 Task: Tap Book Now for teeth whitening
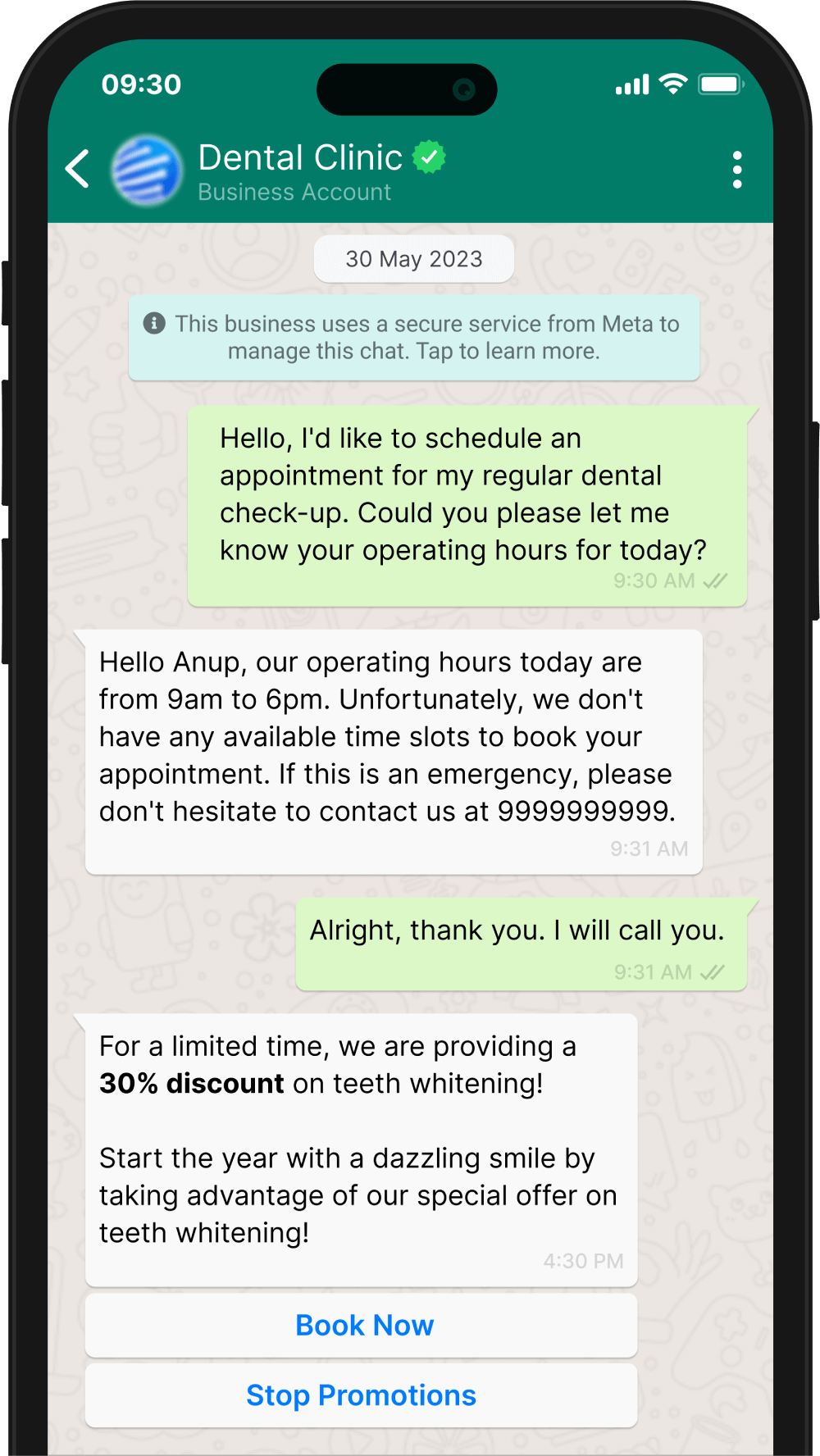362,1325
